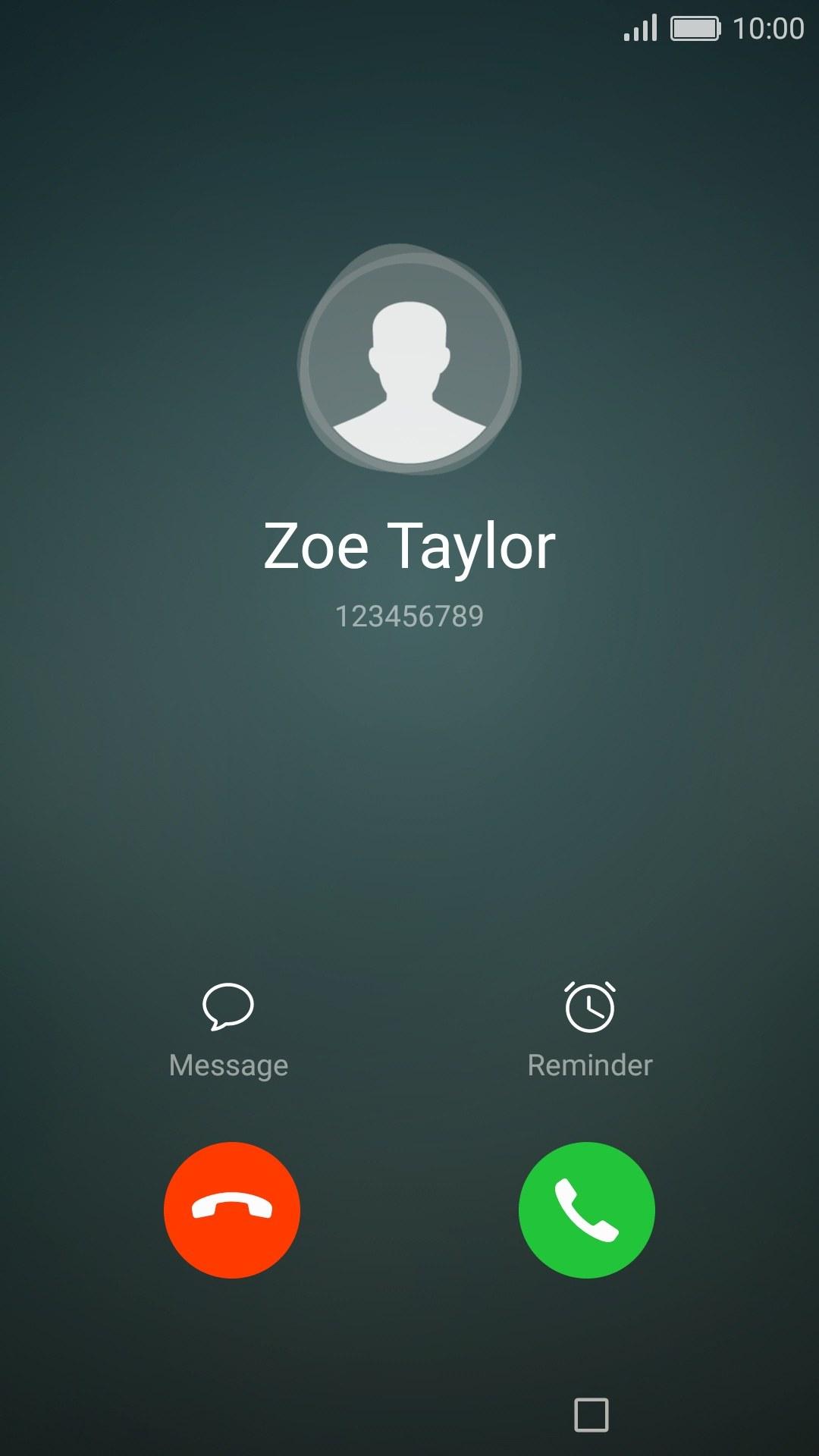Answer the incoming call with green button
Image resolution: width=819 pixels, height=1456 pixels.
click(587, 1210)
